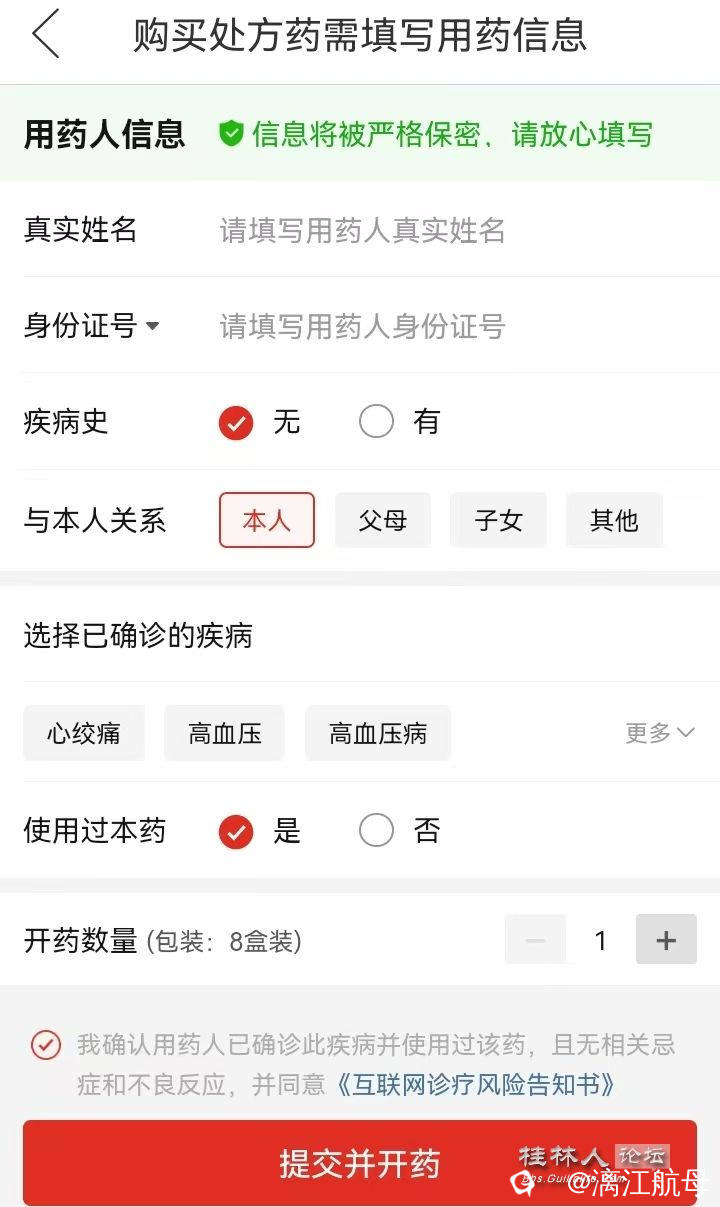Click the checked 是 icon under 使用过本药
Screen dimensions: 720x1207
click(235, 830)
